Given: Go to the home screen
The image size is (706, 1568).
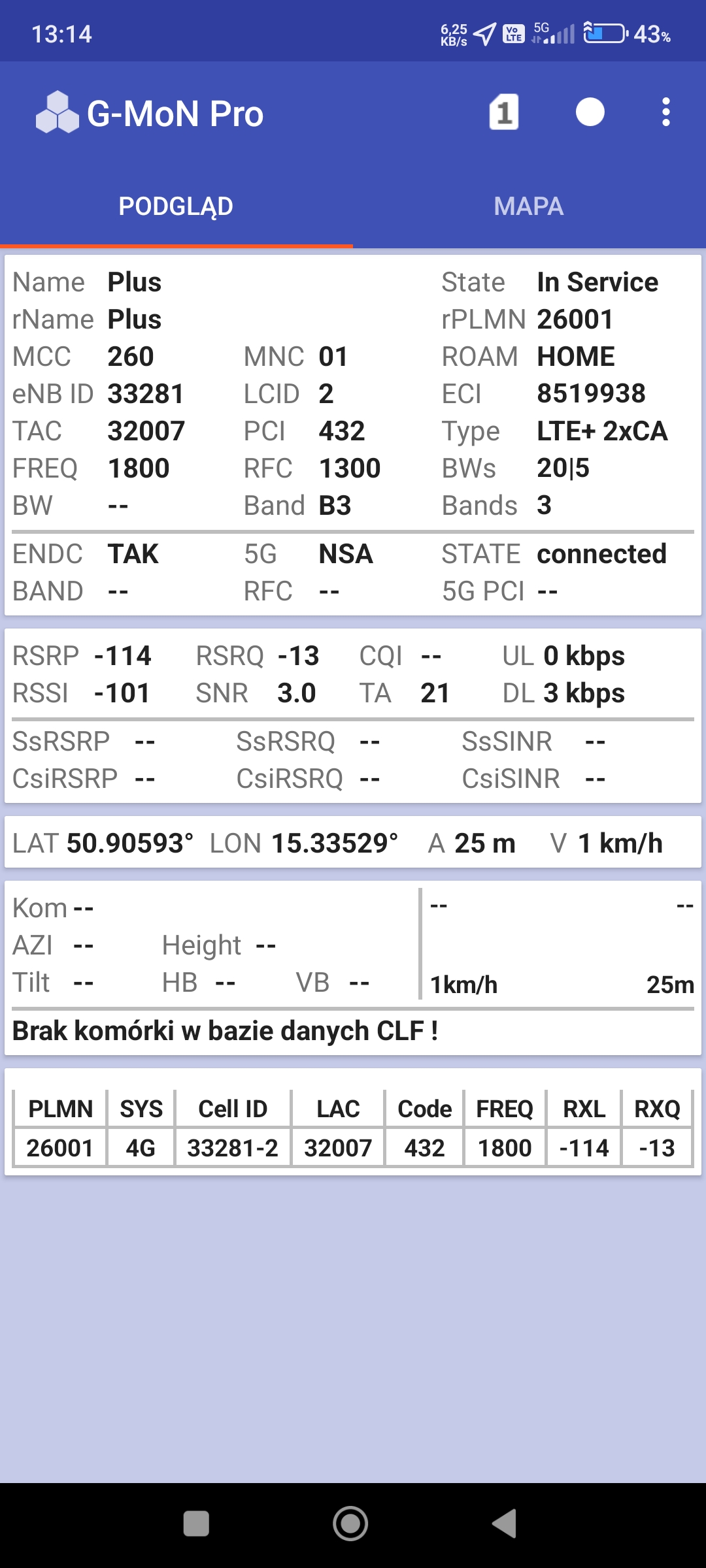Looking at the screenshot, I should pyautogui.click(x=350, y=1524).
